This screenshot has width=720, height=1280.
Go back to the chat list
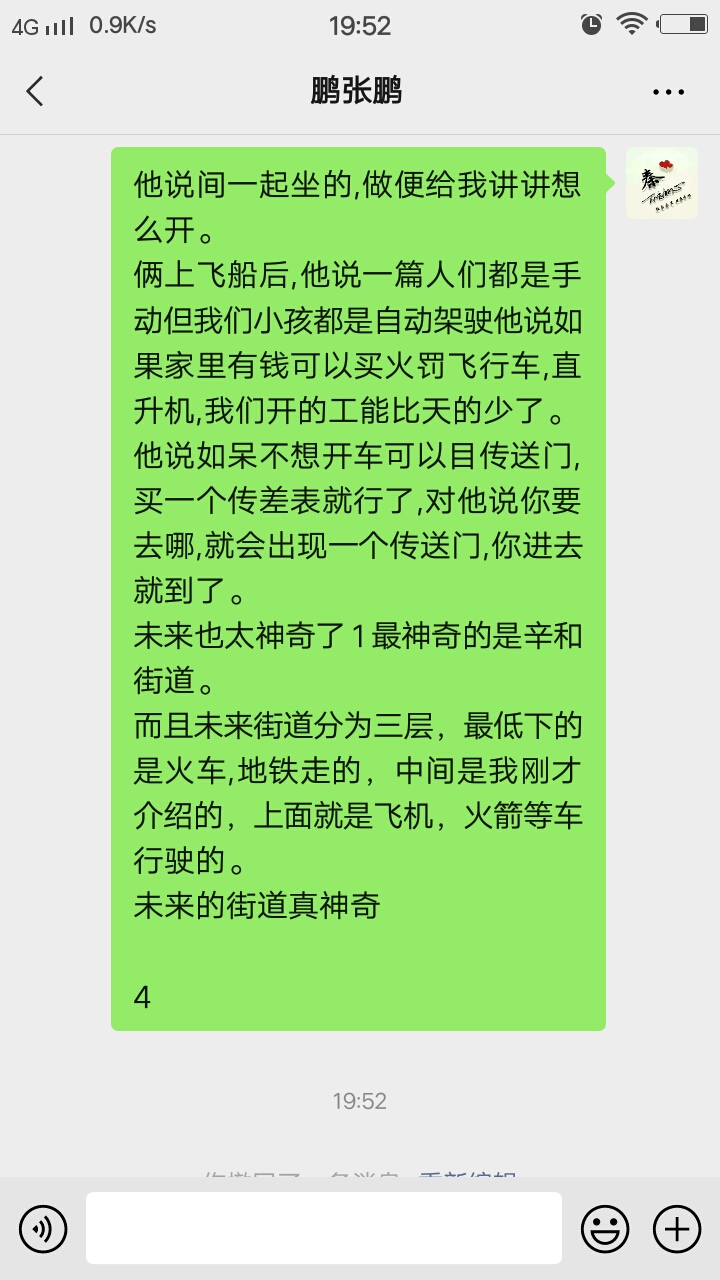click(36, 92)
